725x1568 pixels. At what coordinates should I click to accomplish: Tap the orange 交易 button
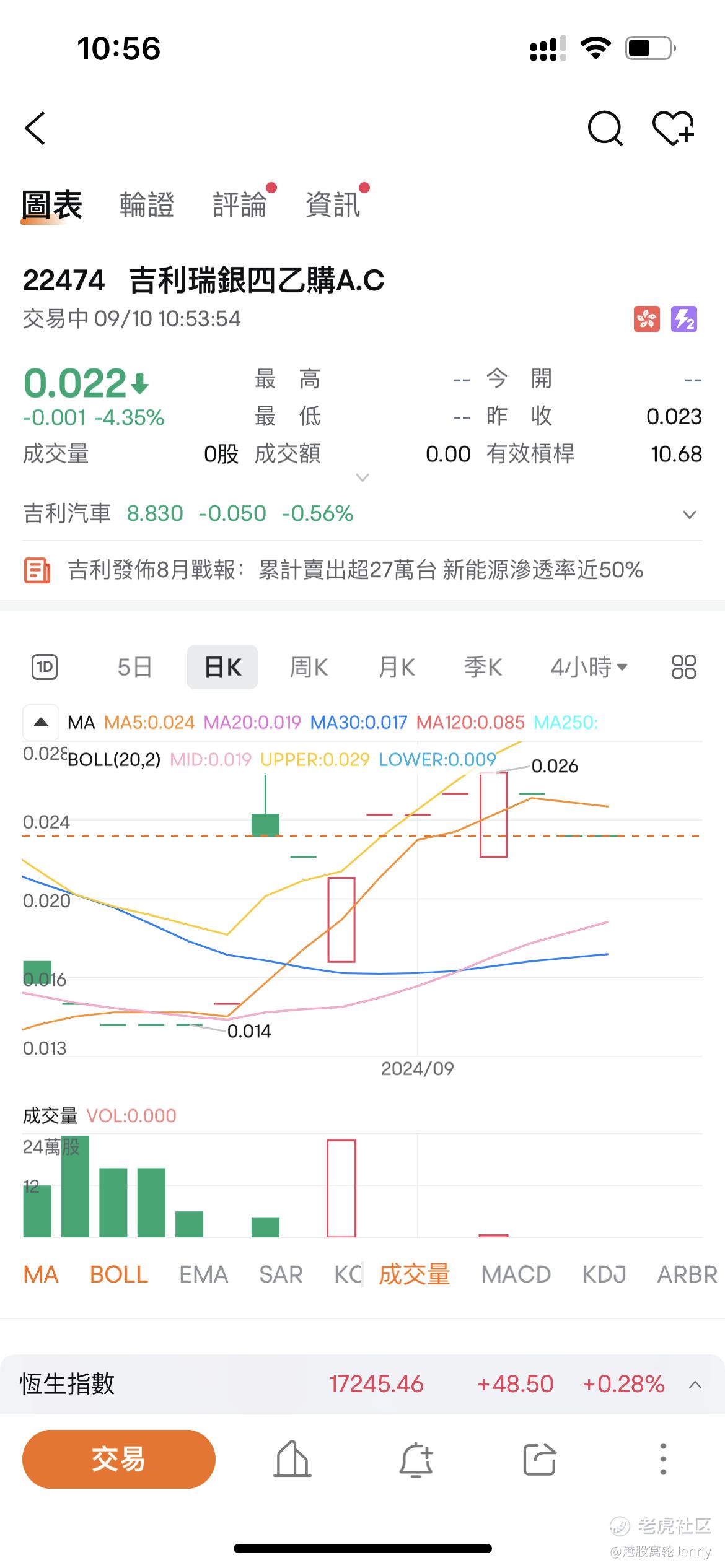pos(119,1459)
